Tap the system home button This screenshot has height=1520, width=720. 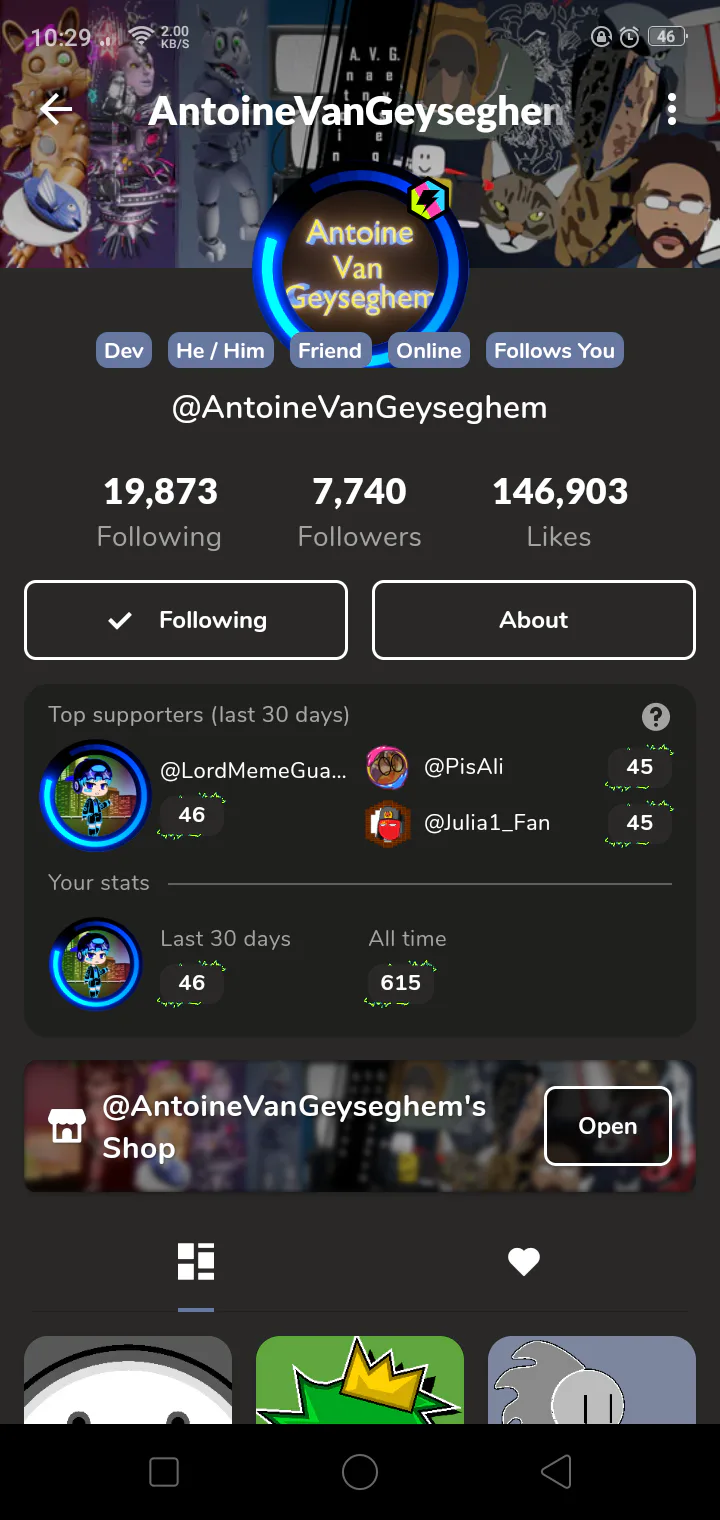click(360, 1472)
